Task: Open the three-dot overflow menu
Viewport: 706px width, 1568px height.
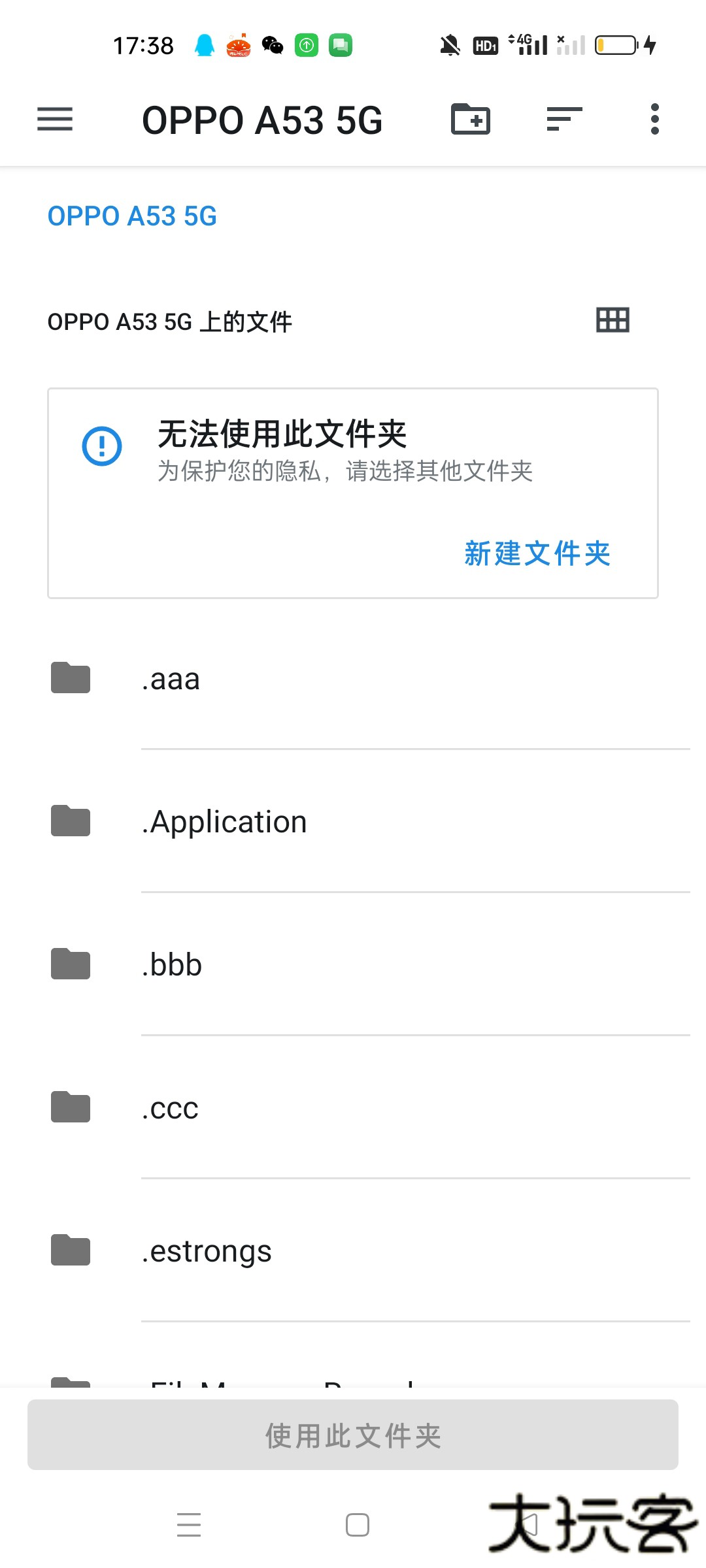Action: (x=654, y=120)
